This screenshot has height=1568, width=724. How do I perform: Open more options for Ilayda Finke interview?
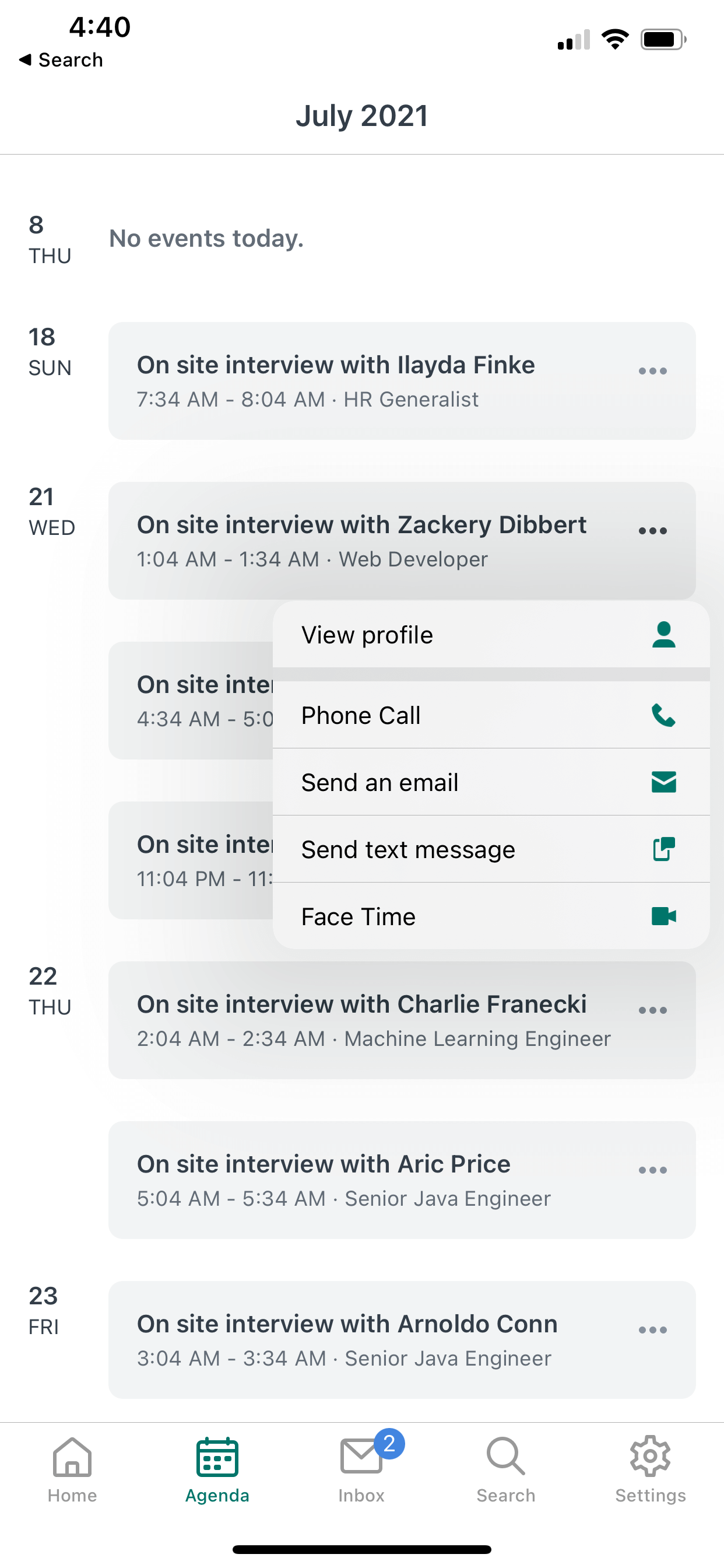click(x=653, y=370)
